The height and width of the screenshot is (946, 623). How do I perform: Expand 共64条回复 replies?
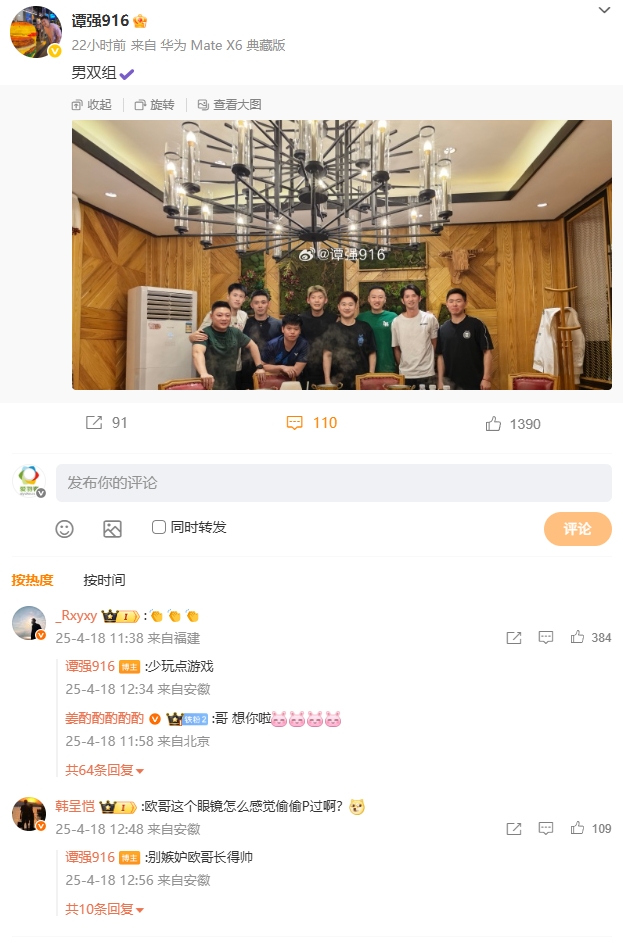[105, 770]
